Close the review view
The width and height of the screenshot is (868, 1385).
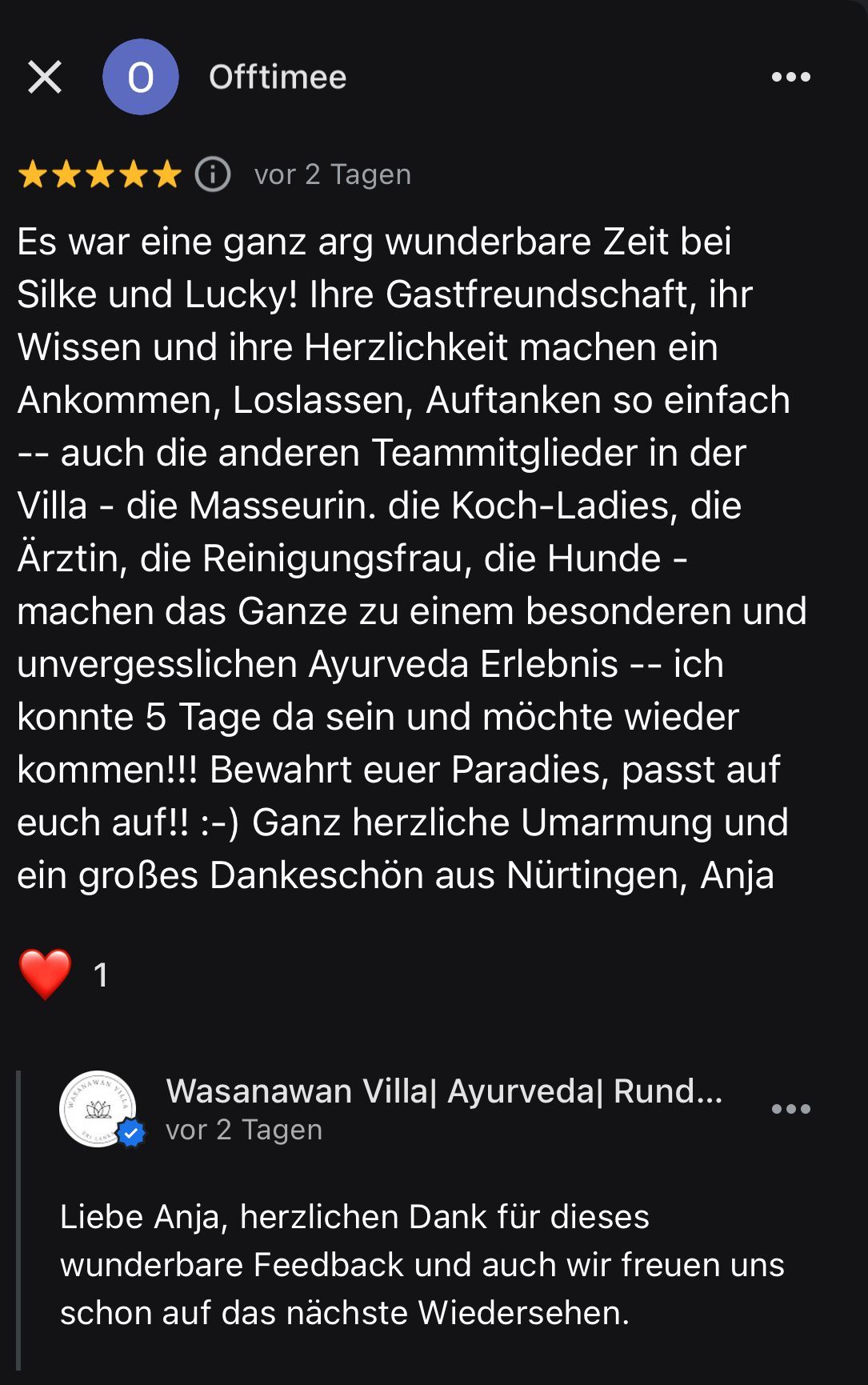[45, 78]
